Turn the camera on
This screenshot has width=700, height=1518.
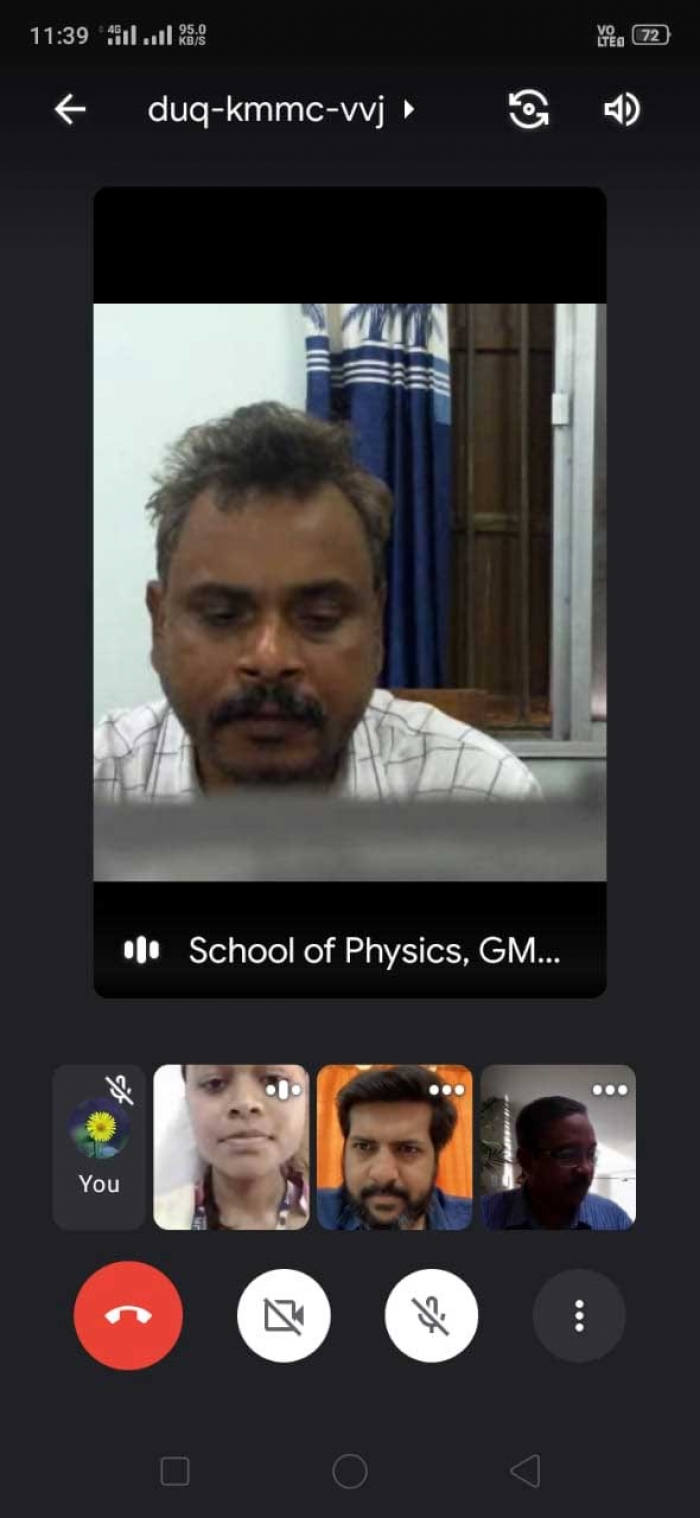point(284,1315)
